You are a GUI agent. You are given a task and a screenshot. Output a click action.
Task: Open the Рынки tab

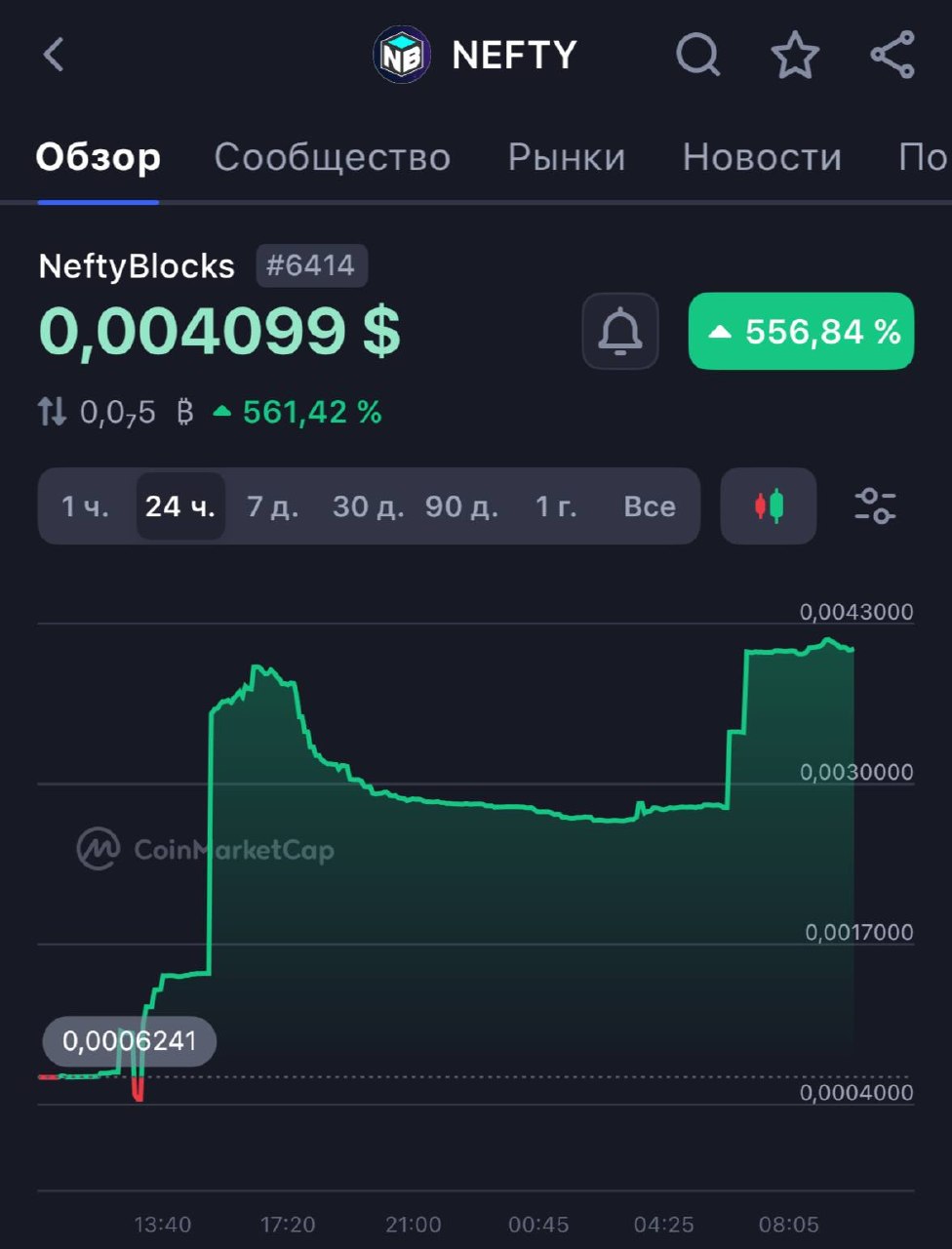(x=567, y=157)
